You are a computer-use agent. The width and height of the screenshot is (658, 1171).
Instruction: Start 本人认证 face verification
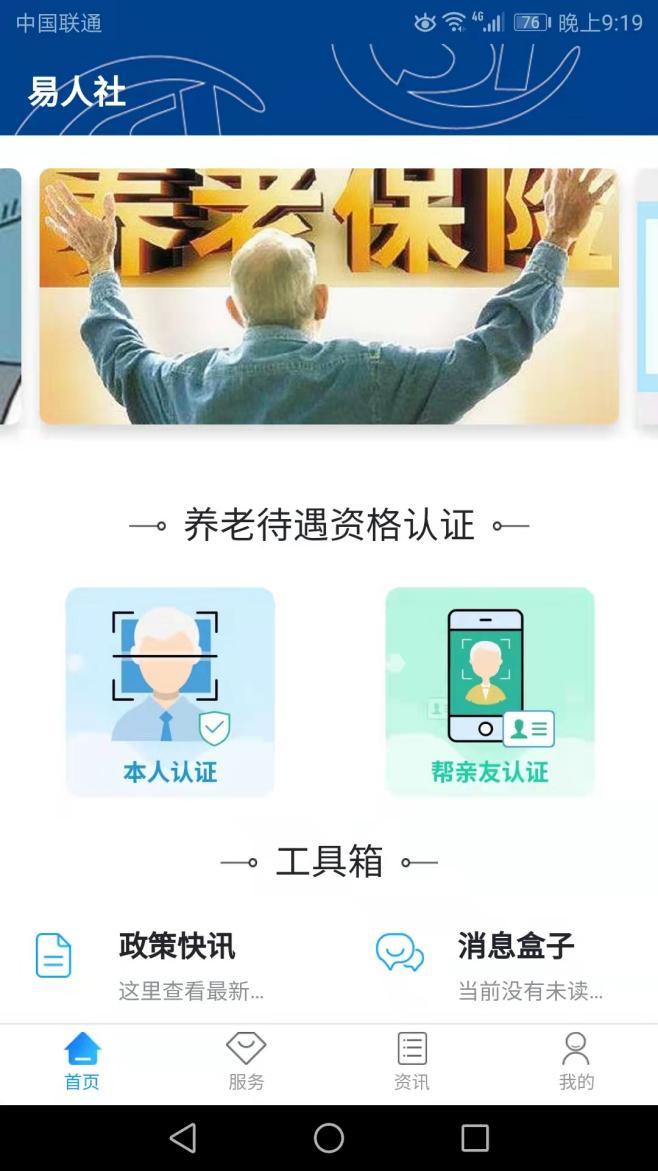point(170,692)
